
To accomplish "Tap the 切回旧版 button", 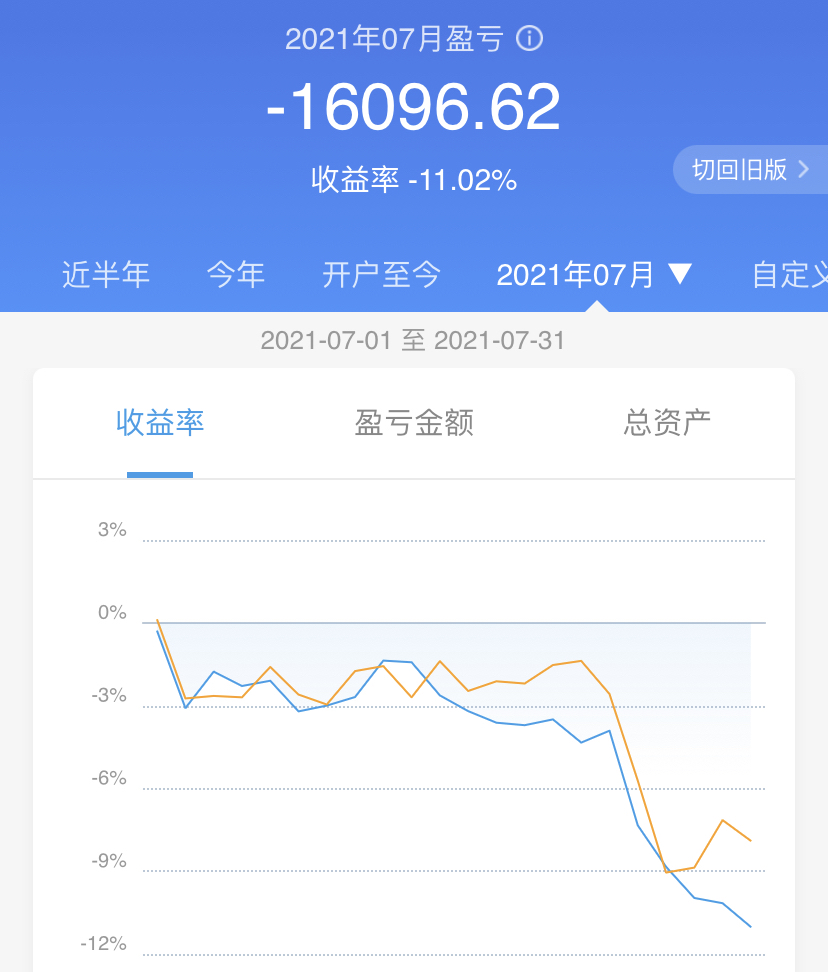I will [x=750, y=170].
